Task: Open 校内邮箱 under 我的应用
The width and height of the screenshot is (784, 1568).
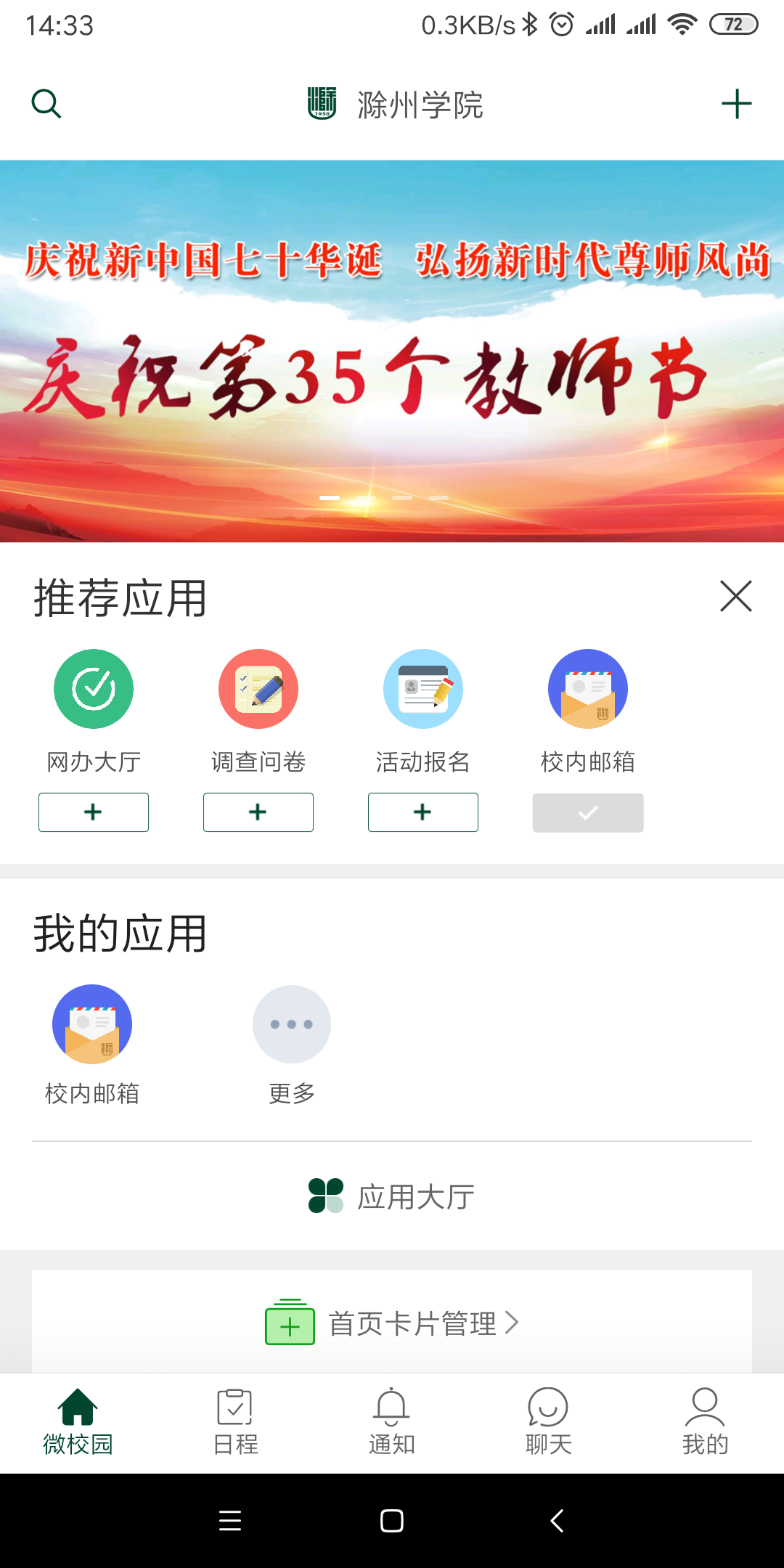Action: tap(92, 1024)
